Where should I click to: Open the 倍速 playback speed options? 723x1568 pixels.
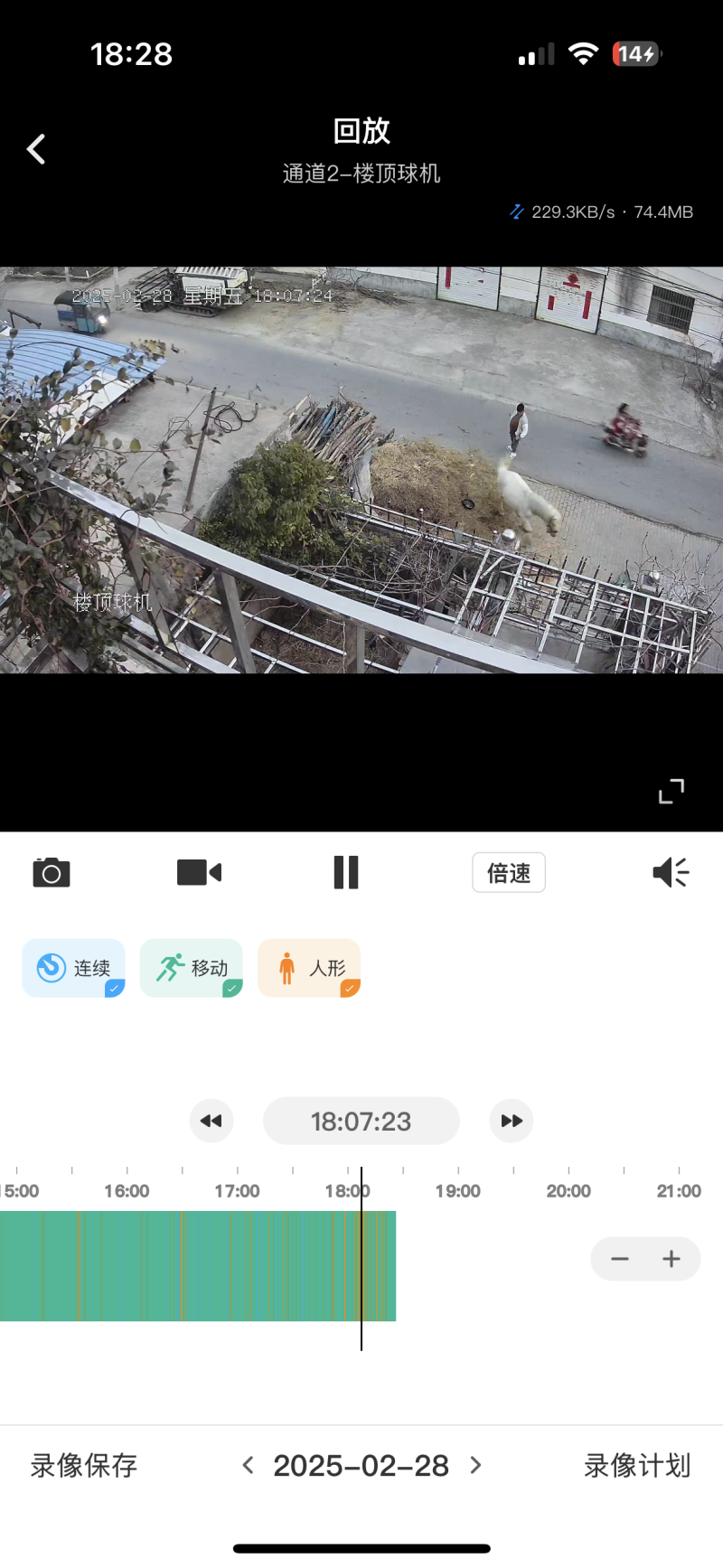(x=508, y=873)
